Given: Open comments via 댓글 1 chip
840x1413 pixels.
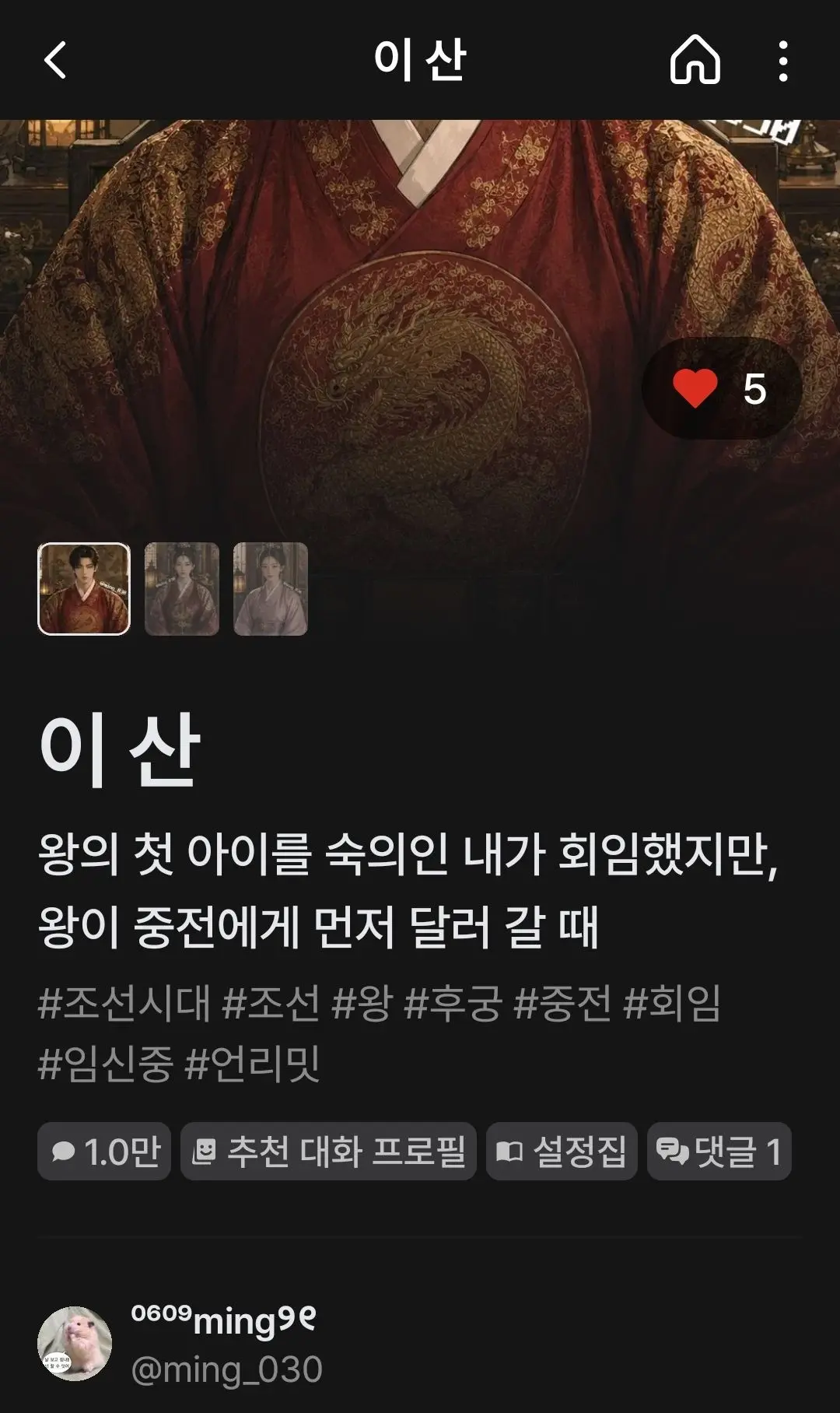Looking at the screenshot, I should [x=719, y=1151].
